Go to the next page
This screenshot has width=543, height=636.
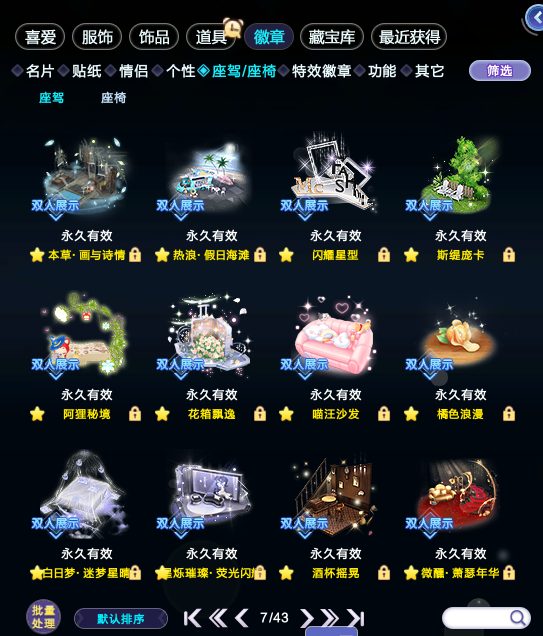coord(307,618)
